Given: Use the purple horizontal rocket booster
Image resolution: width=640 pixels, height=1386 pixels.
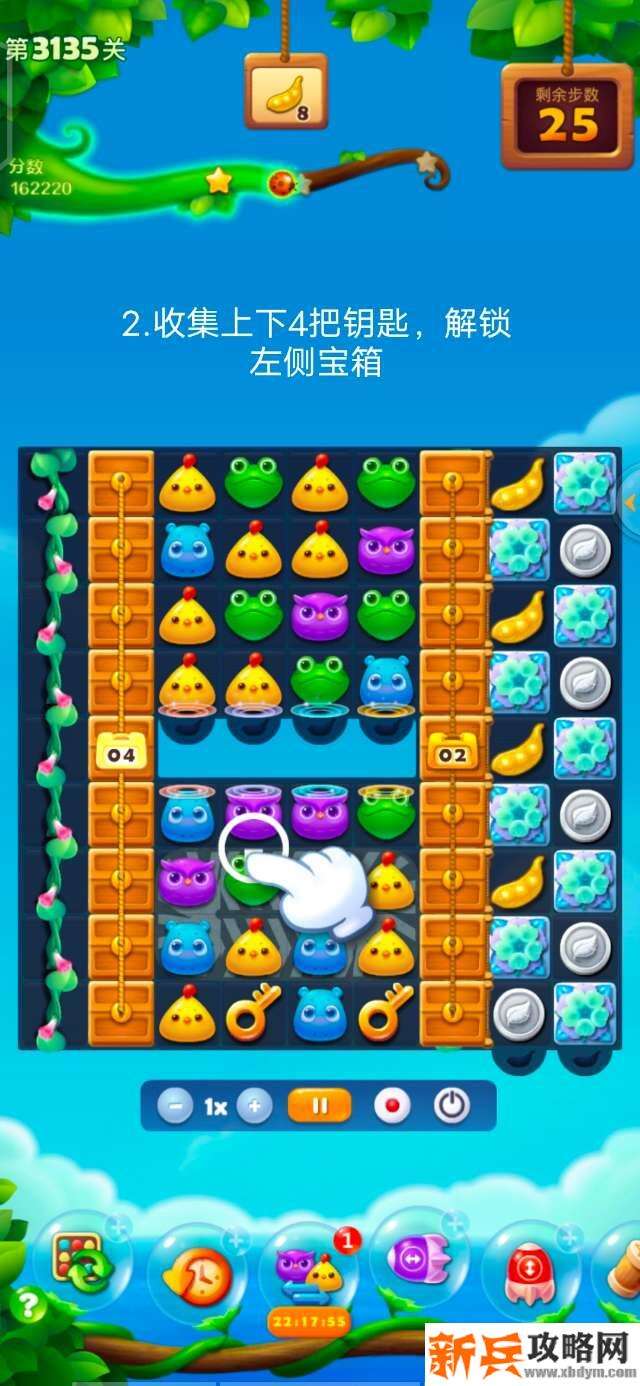Looking at the screenshot, I should click(416, 1260).
